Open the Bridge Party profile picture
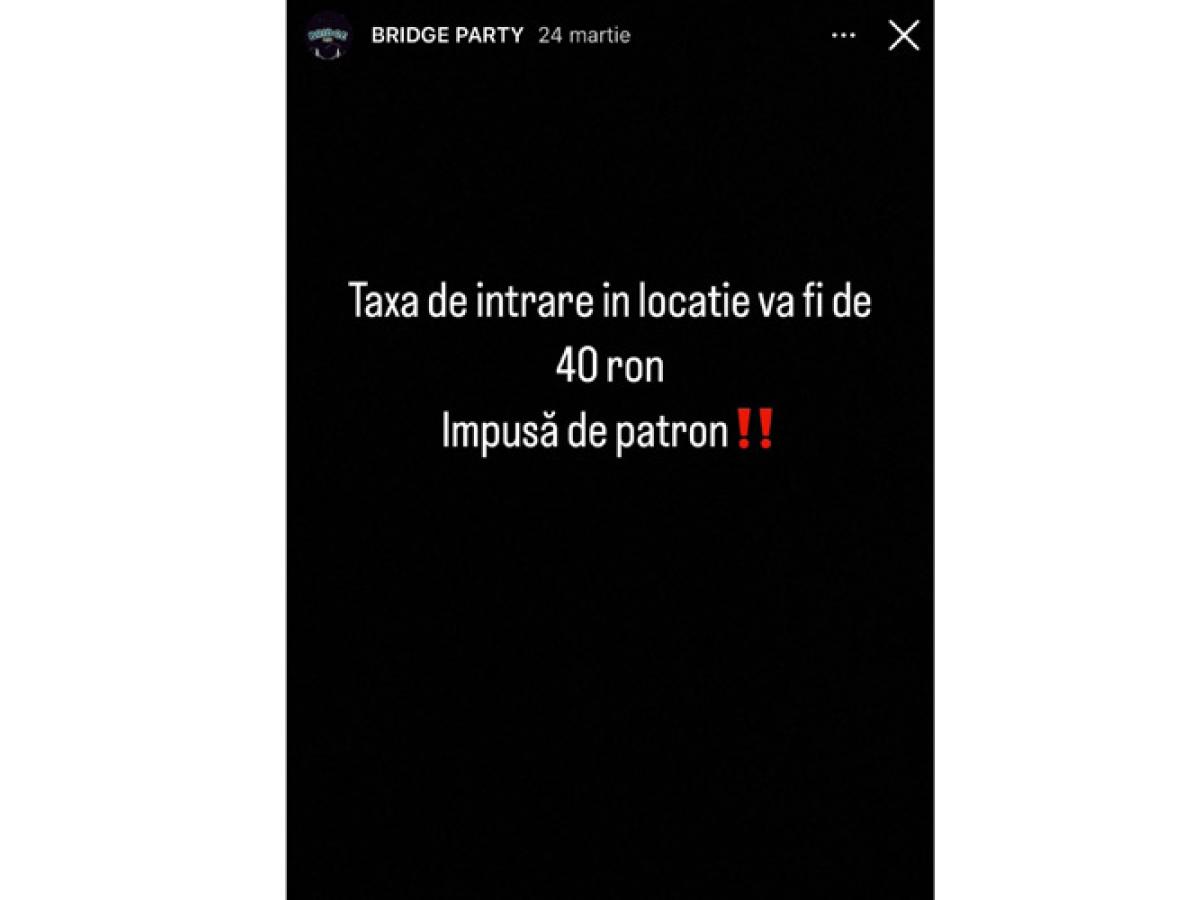Image resolution: width=1200 pixels, height=900 pixels. tap(328, 36)
